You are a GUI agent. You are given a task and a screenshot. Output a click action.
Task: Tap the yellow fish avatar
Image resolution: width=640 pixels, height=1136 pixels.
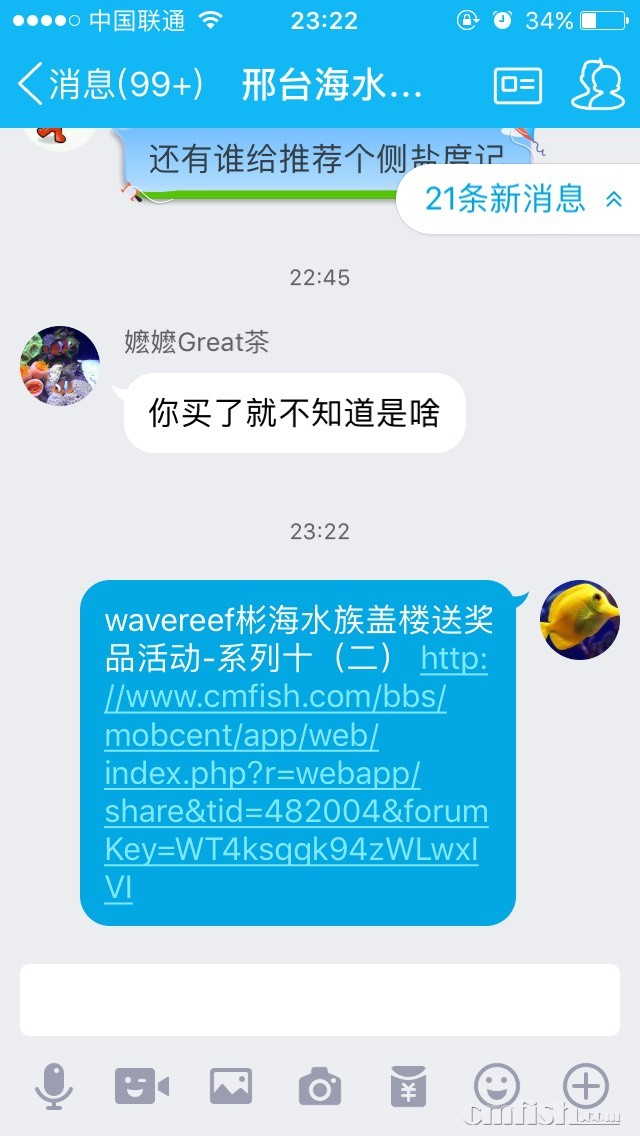579,620
